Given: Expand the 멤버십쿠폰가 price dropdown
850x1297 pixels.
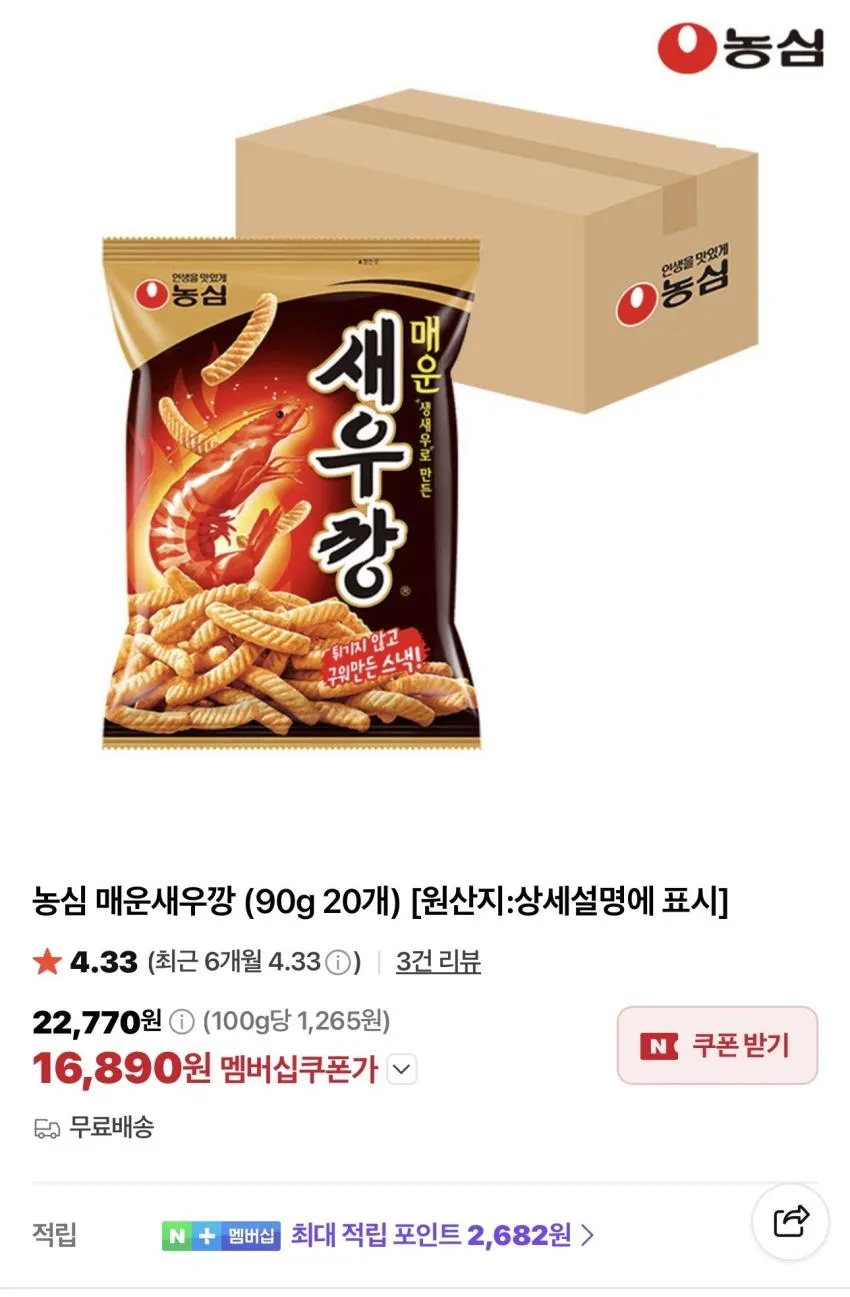Looking at the screenshot, I should pos(401,1070).
